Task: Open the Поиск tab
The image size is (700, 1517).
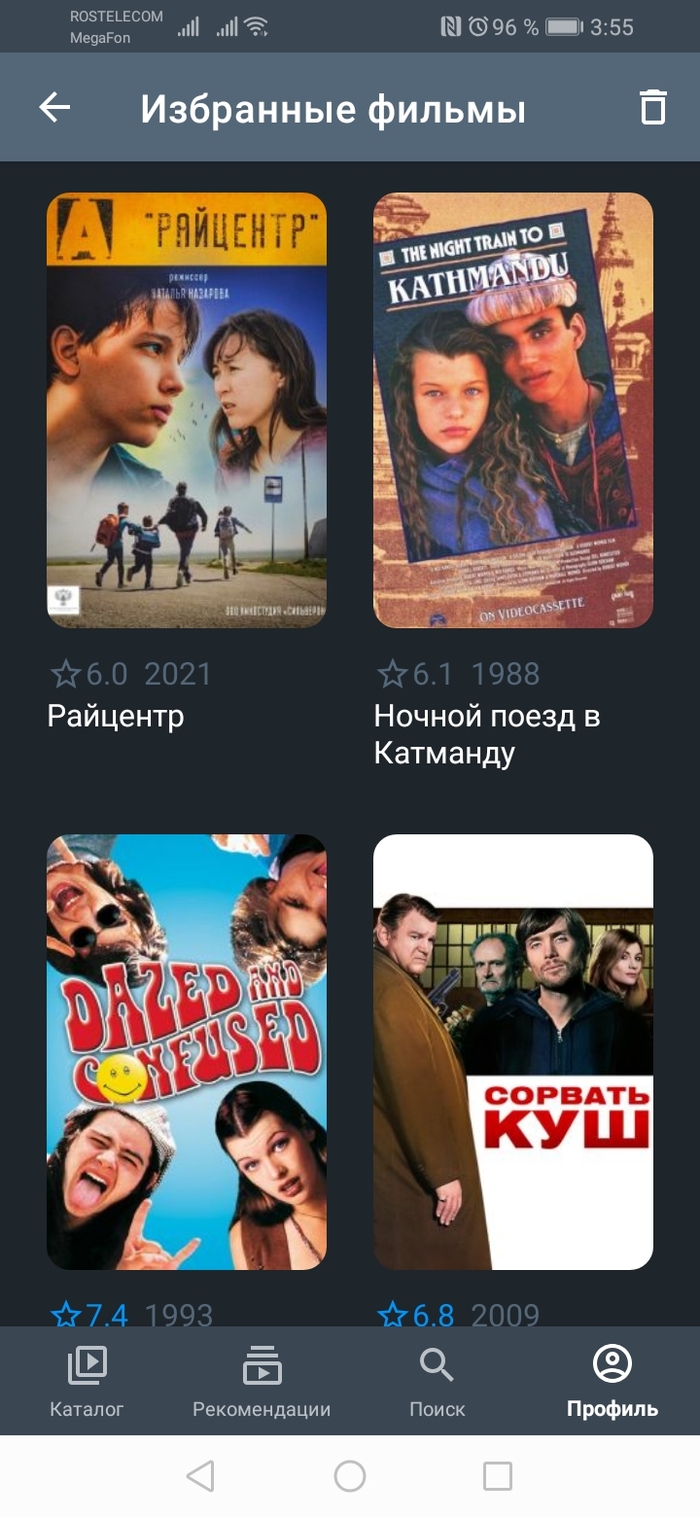Action: click(437, 1381)
